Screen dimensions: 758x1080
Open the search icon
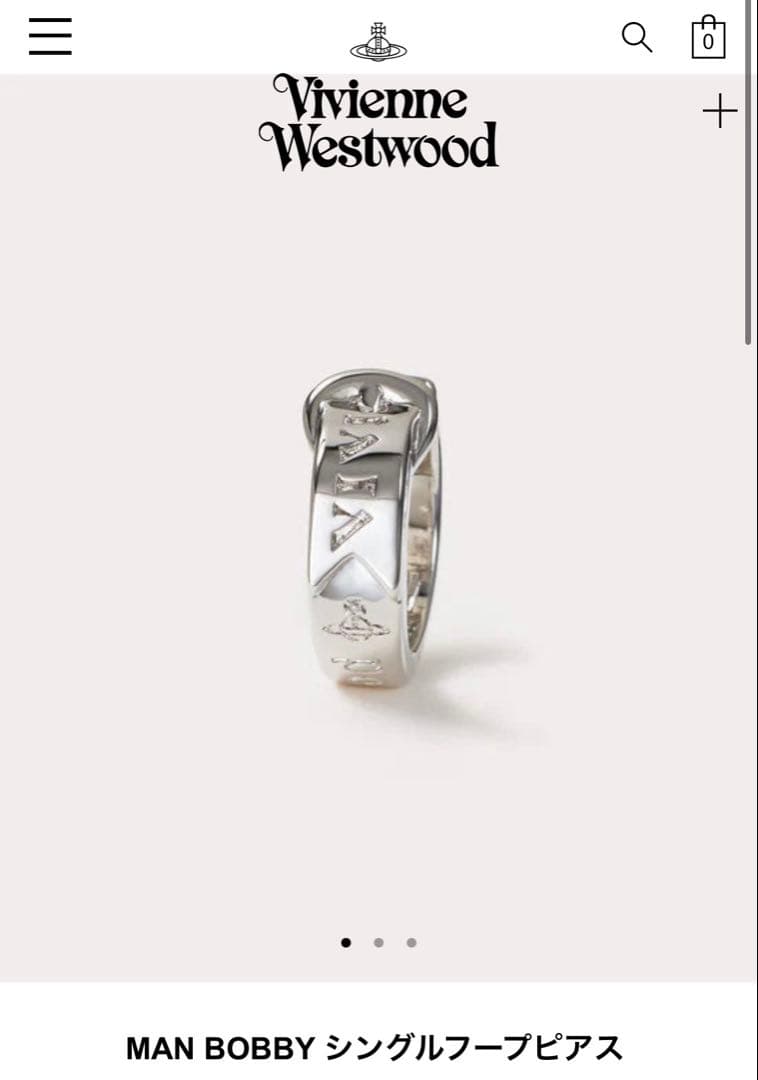(637, 38)
